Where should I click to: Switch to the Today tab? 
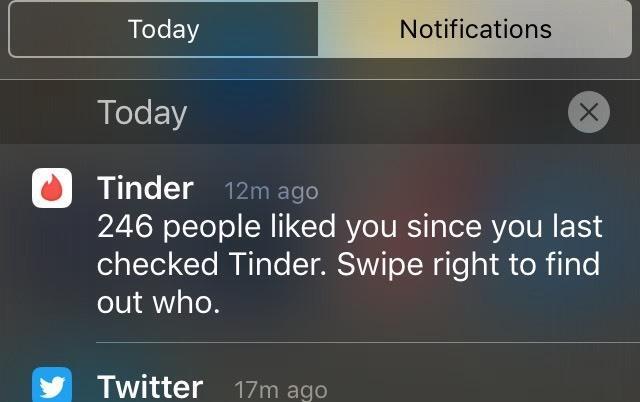coord(163,29)
